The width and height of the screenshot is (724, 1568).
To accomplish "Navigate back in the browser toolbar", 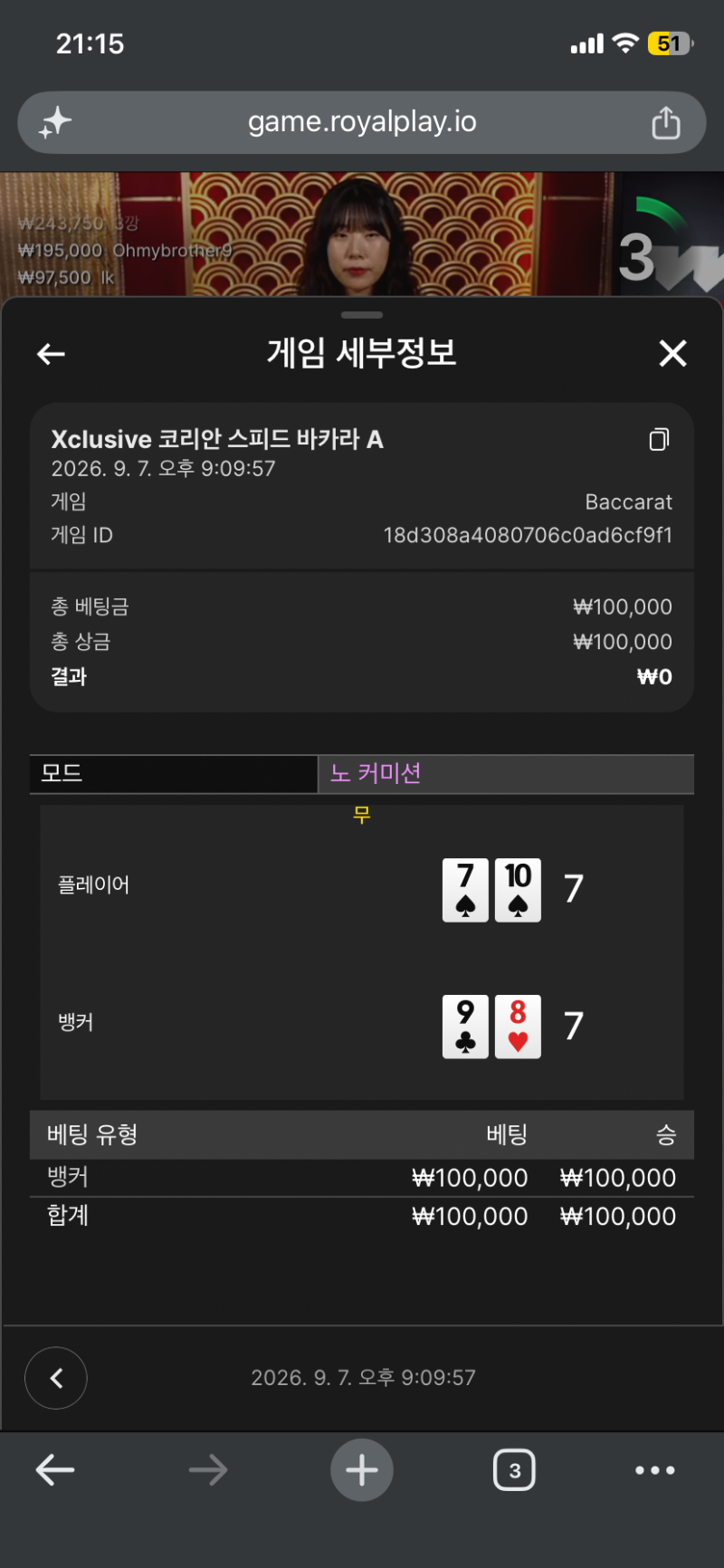I will click(x=55, y=1470).
